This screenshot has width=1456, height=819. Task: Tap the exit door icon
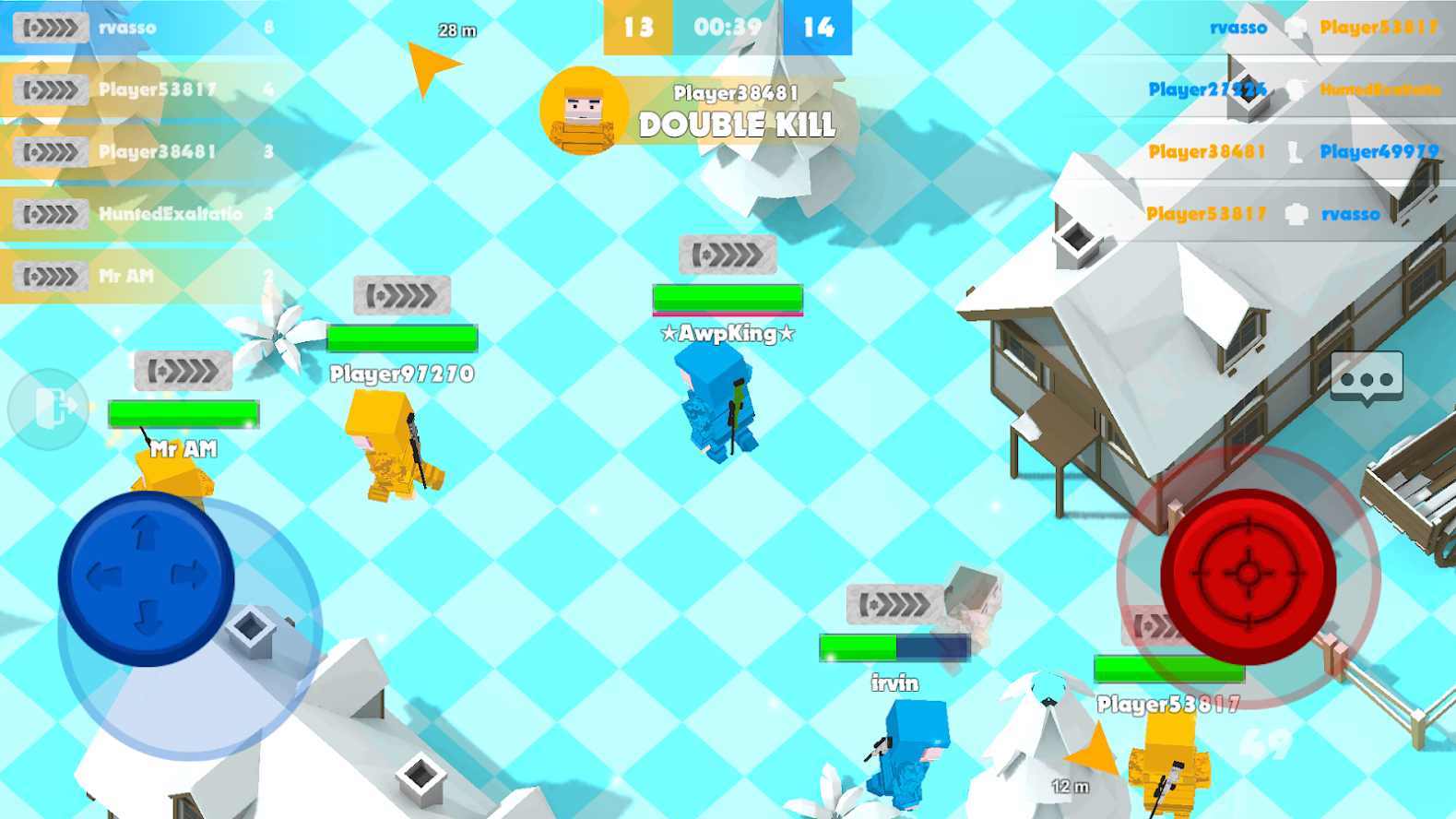(48, 408)
